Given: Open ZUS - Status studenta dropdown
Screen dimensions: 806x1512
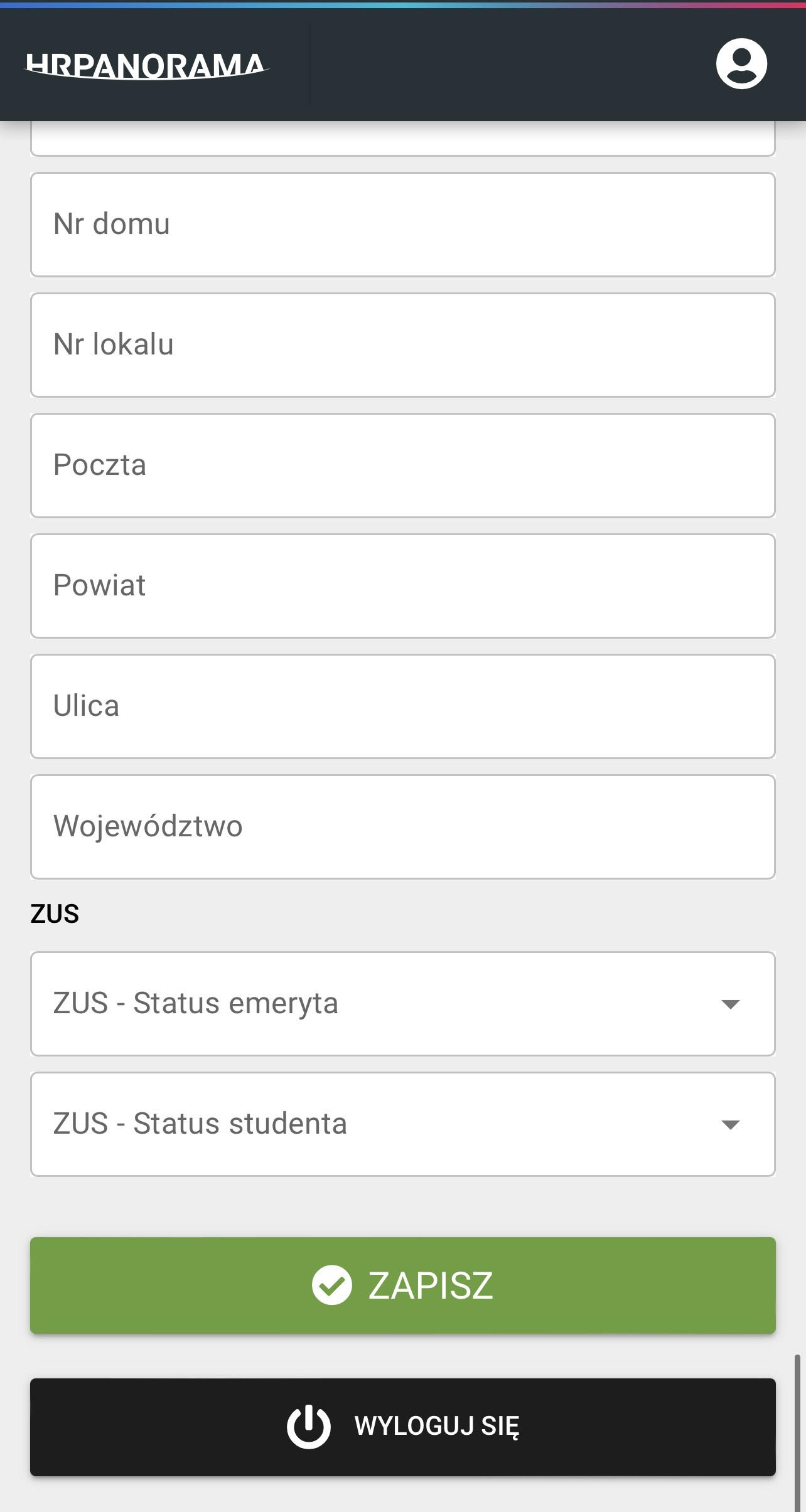Looking at the screenshot, I should [402, 1124].
